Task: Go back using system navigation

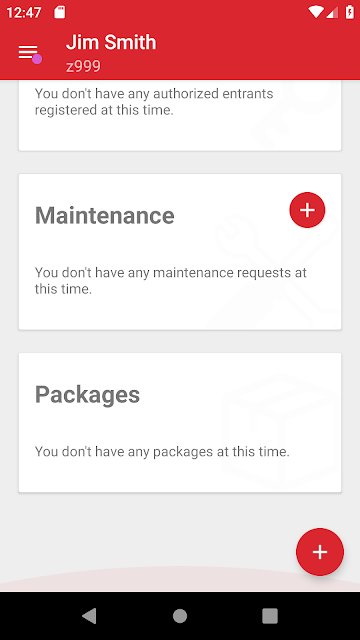Action: point(89,616)
